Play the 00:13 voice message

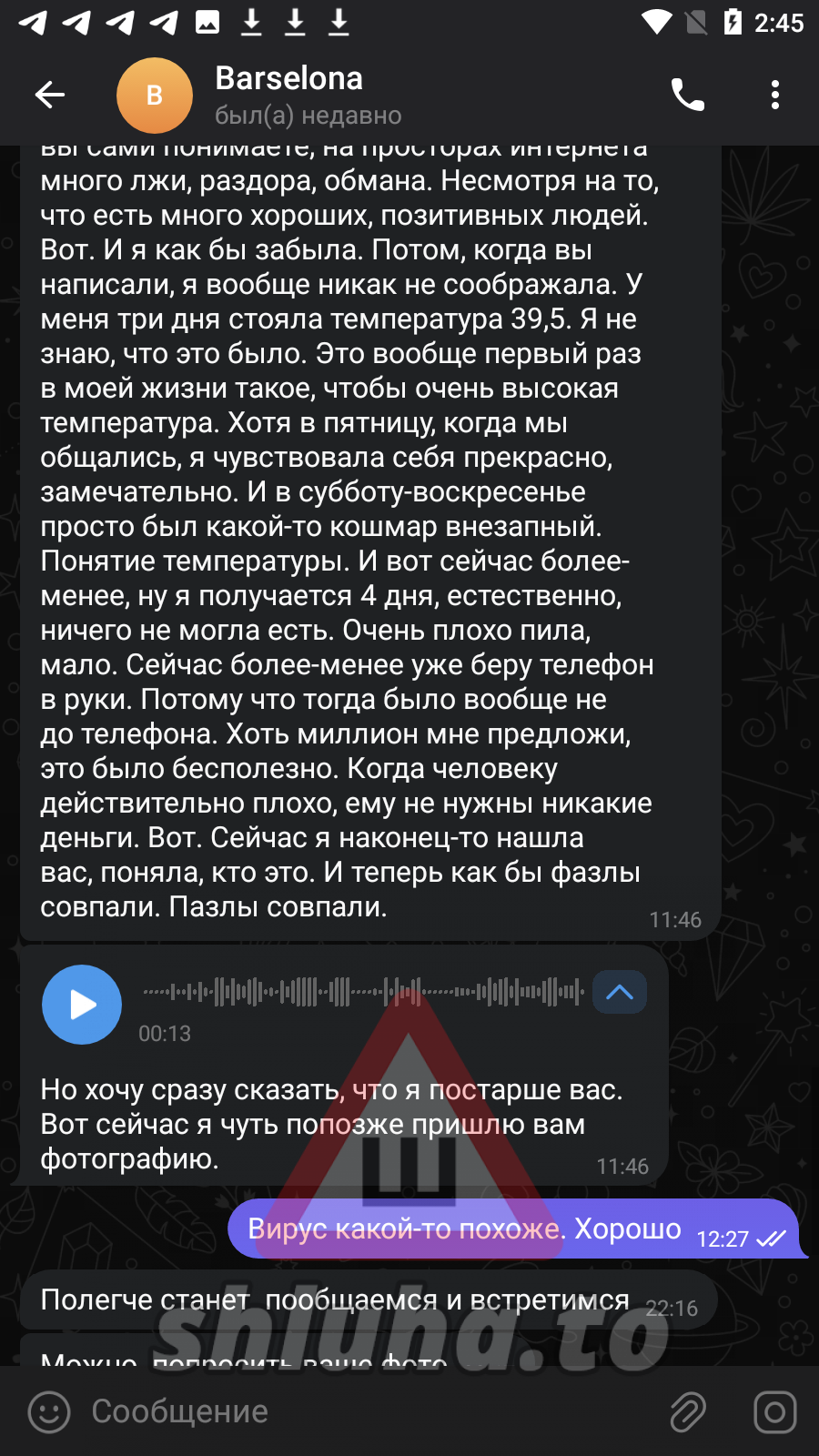tap(82, 1005)
